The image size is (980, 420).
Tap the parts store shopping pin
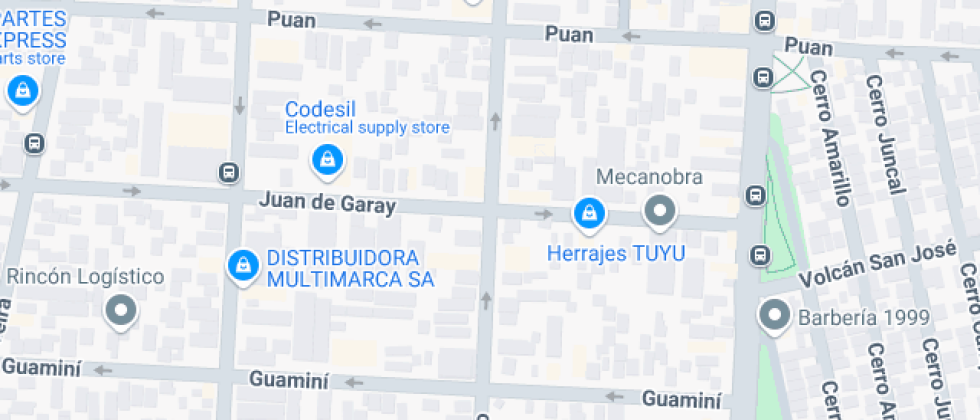point(22,91)
